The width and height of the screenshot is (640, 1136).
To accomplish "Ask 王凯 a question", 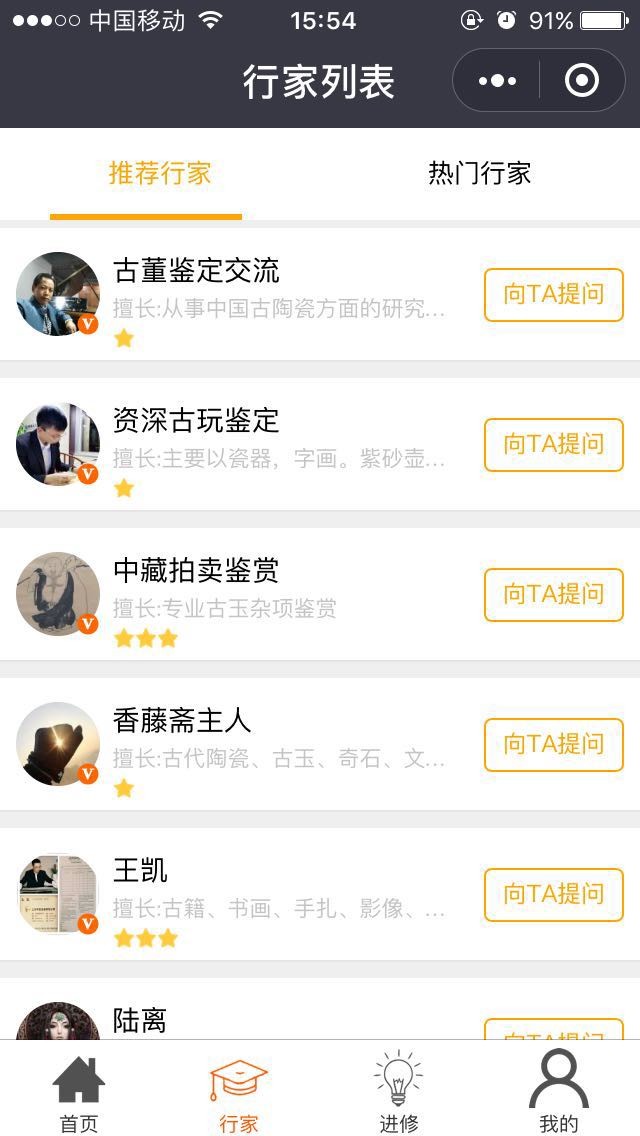I will (x=554, y=894).
